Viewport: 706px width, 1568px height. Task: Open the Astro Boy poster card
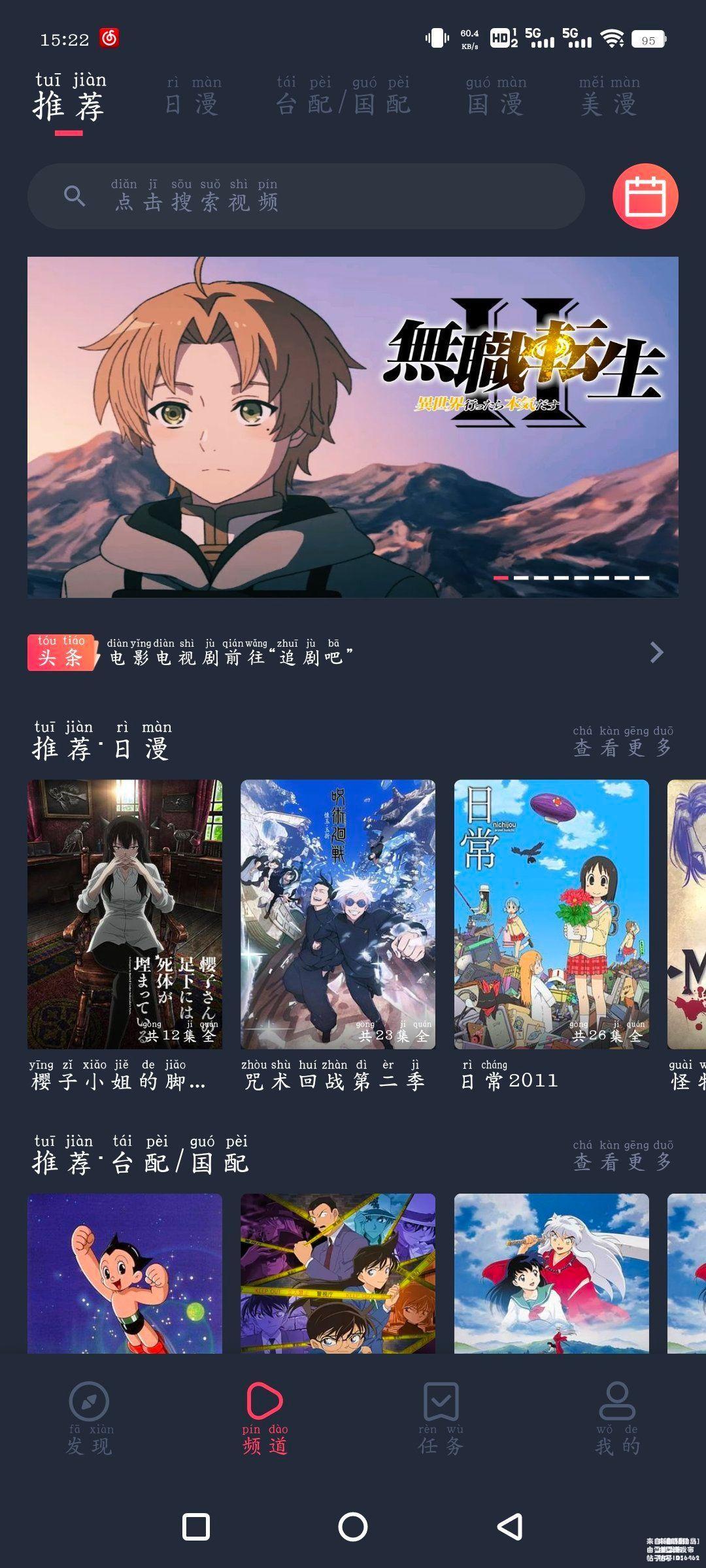[x=125, y=1273]
